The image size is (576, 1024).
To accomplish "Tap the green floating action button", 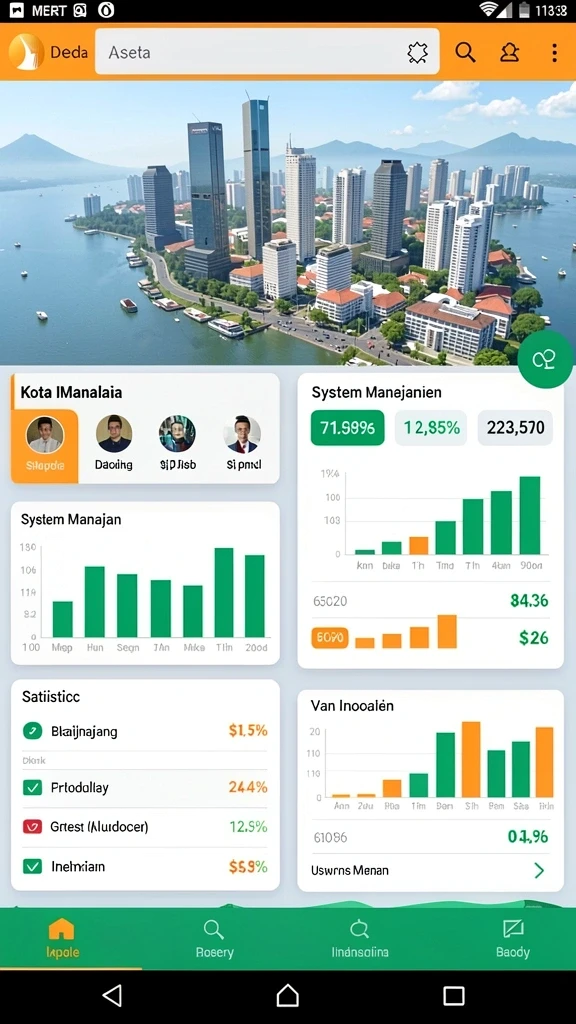I will pyautogui.click(x=545, y=359).
